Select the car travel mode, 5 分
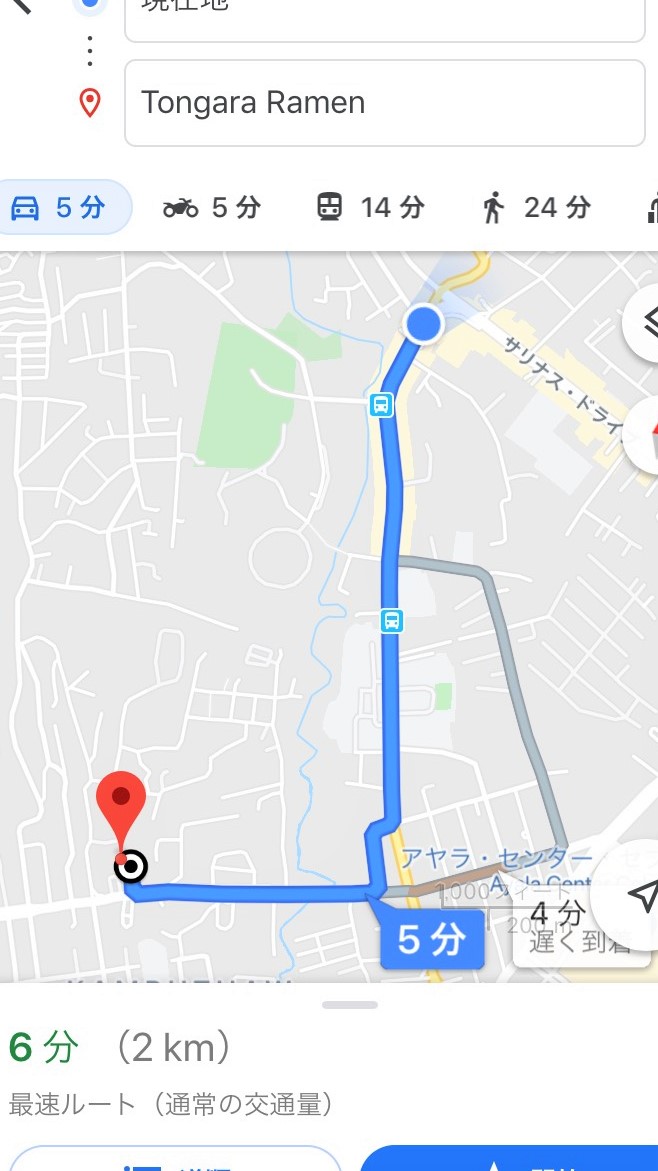Screen dimensions: 658x1171 pyautogui.click(x=62, y=208)
